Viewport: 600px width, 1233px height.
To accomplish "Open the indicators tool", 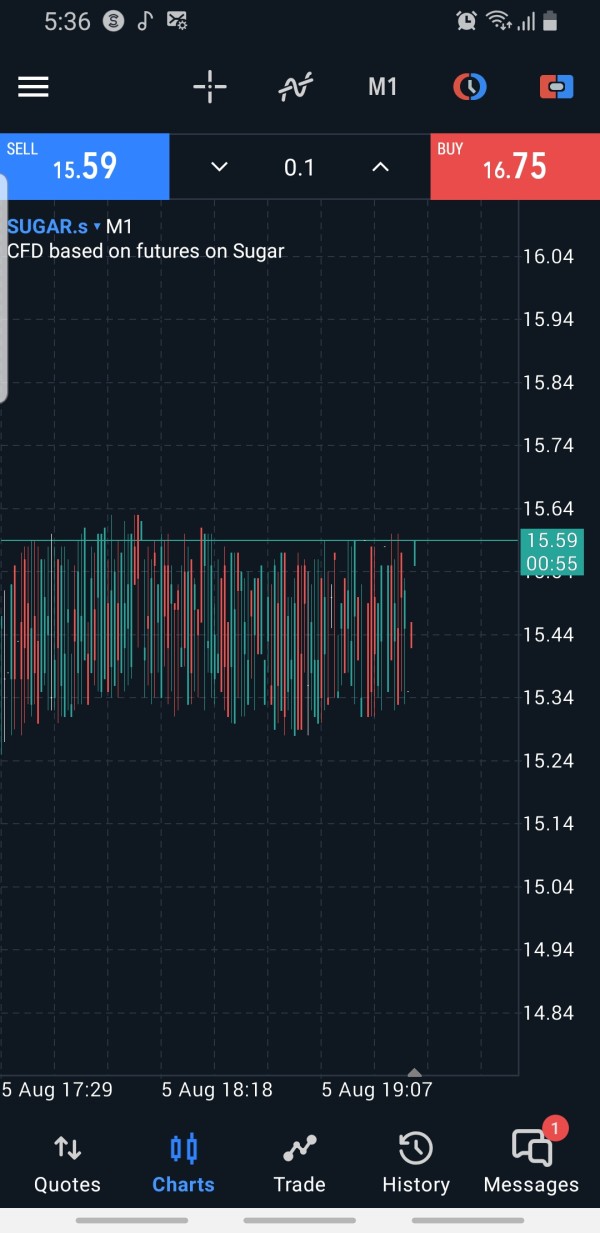I will [297, 87].
